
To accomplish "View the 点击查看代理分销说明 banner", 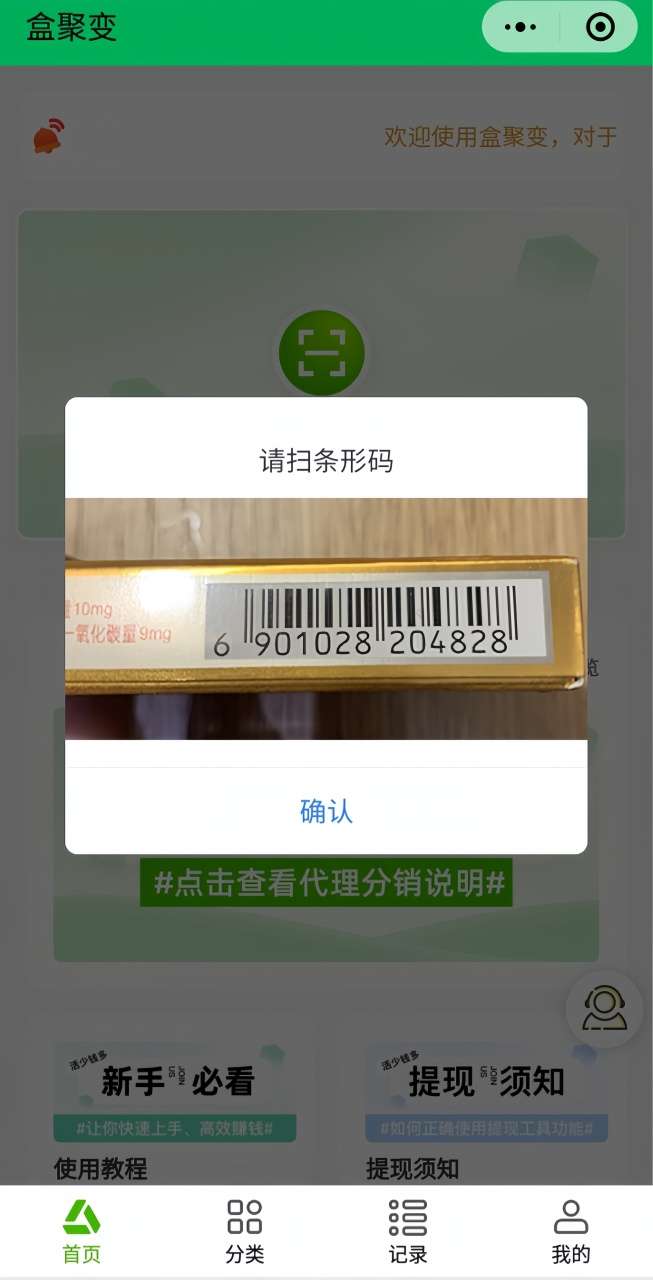I will tap(326, 884).
